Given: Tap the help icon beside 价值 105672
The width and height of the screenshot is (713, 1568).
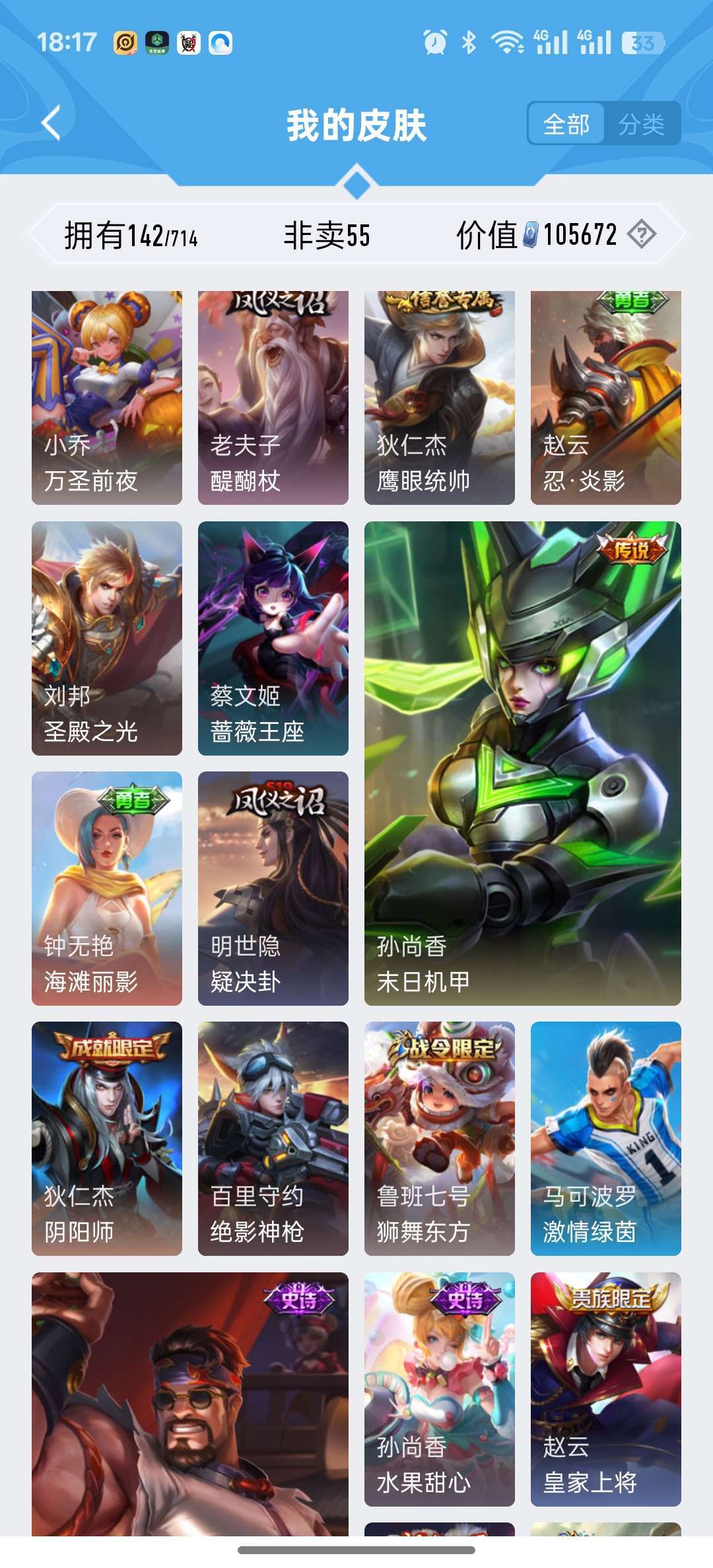Looking at the screenshot, I should click(641, 234).
